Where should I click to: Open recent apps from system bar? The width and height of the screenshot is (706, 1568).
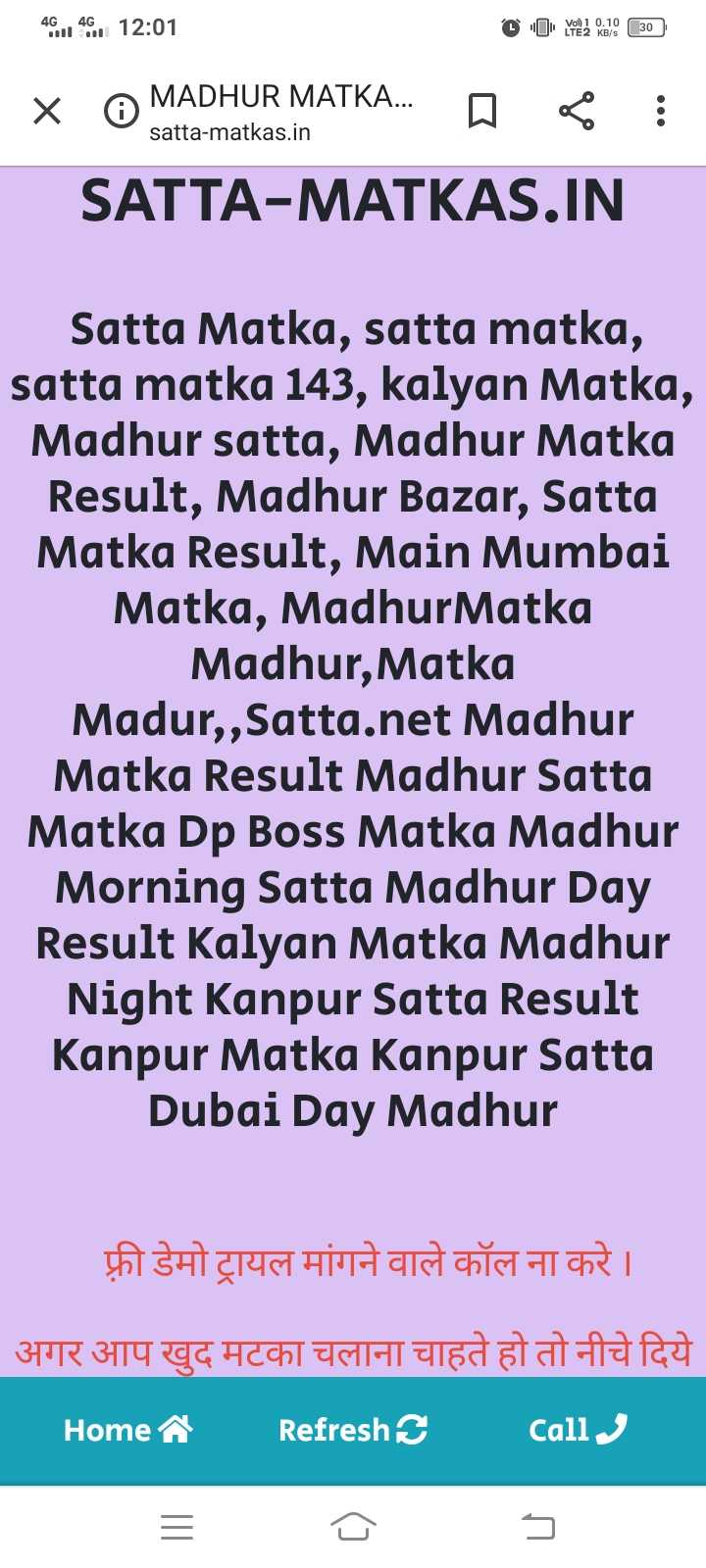pyautogui.click(x=176, y=1527)
